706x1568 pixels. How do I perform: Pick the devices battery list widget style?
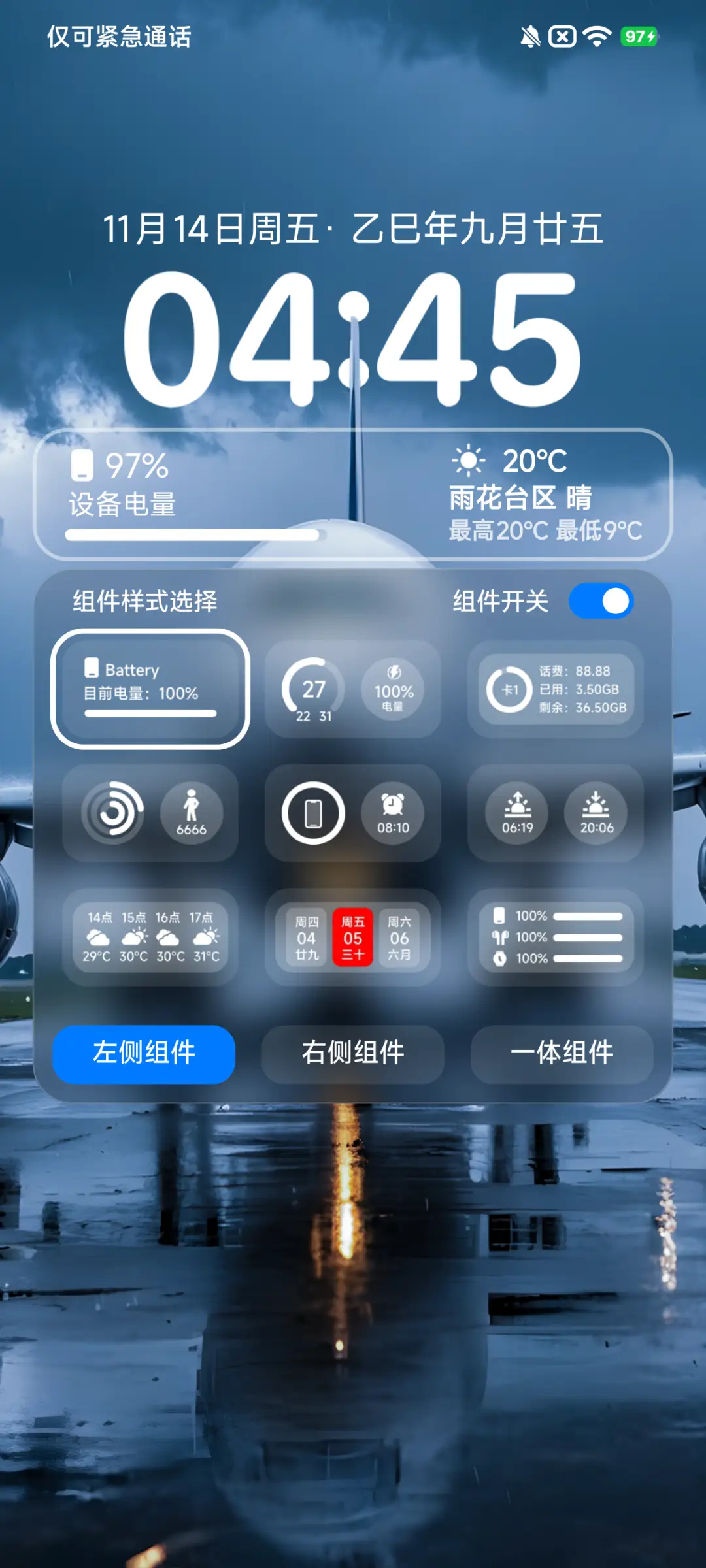point(556,936)
